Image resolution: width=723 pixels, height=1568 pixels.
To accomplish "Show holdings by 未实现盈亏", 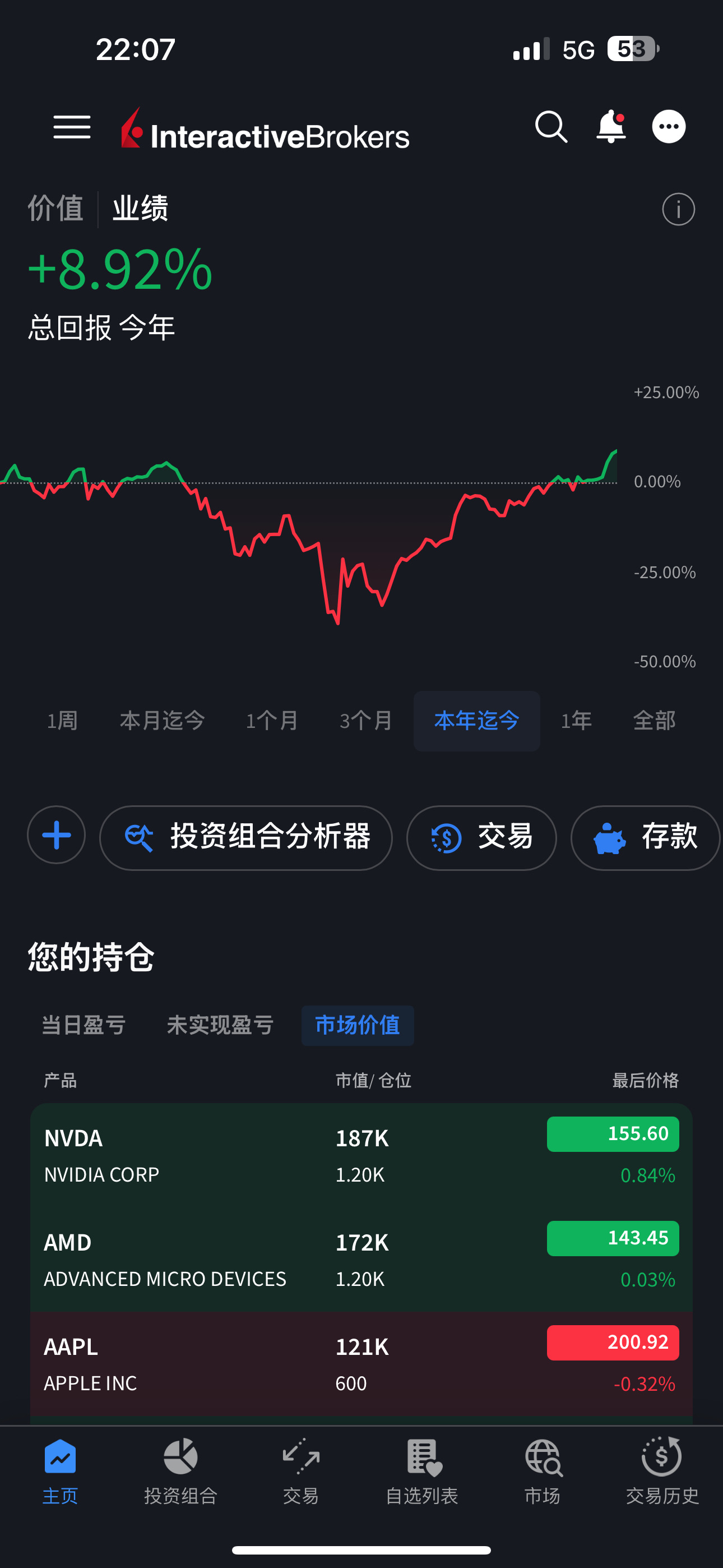I will 220,1025.
